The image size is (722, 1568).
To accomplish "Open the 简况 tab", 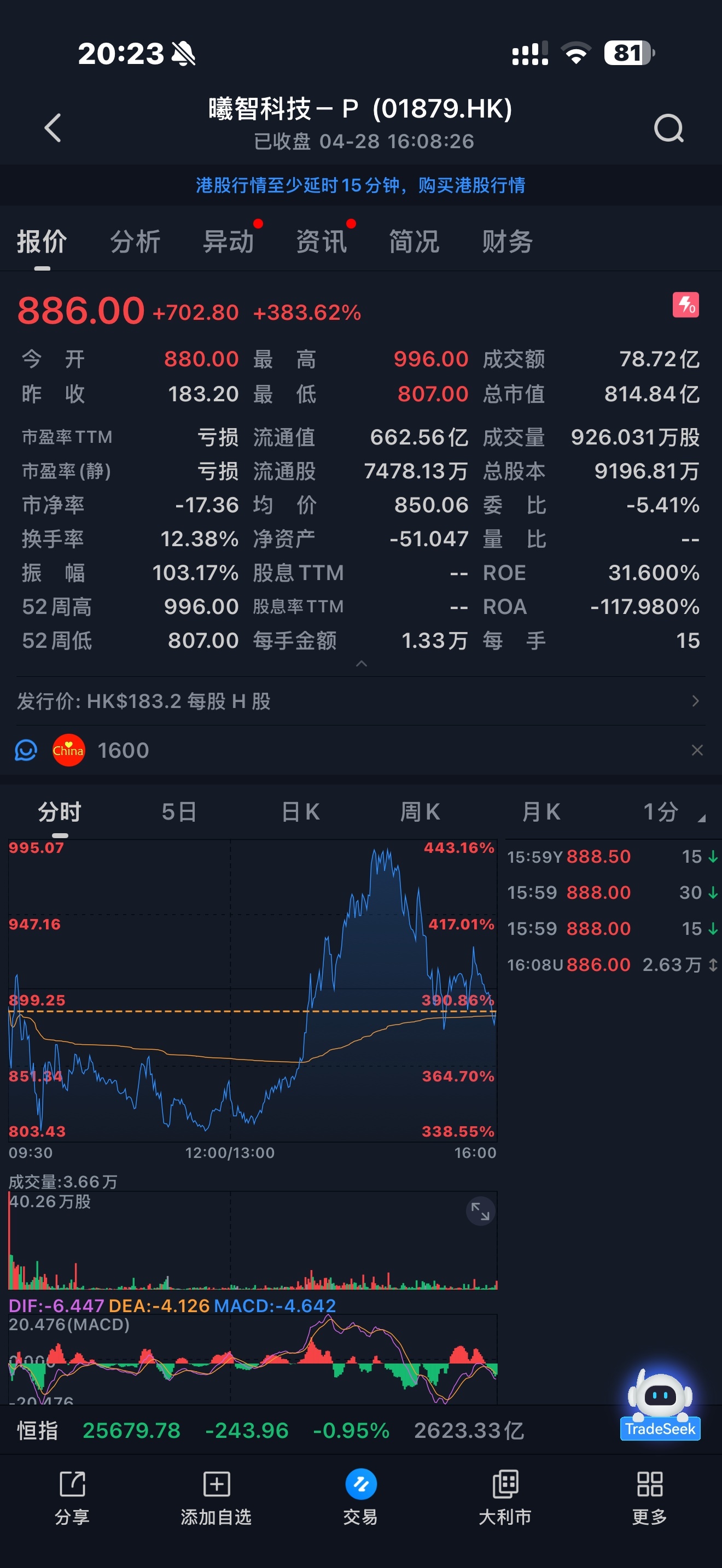I will [414, 242].
